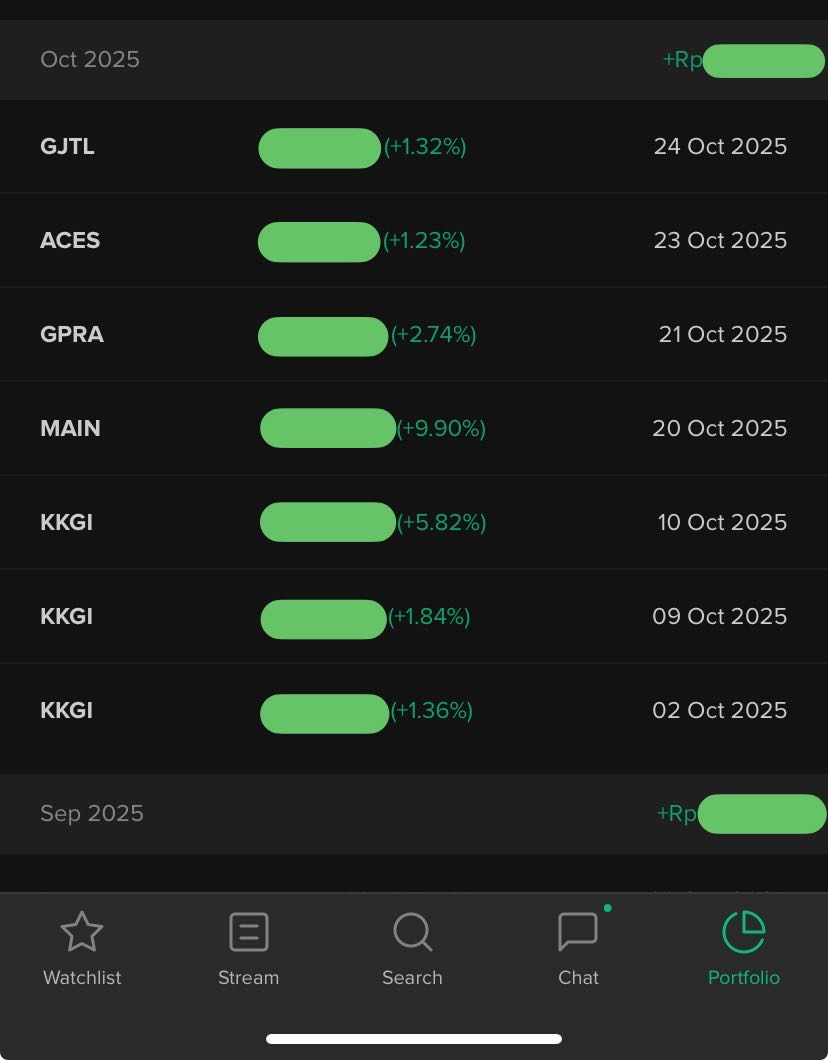Viewport: 828px width, 1060px height.
Task: Open the GPRA trade dated 21 Oct 2025
Action: coord(413,335)
